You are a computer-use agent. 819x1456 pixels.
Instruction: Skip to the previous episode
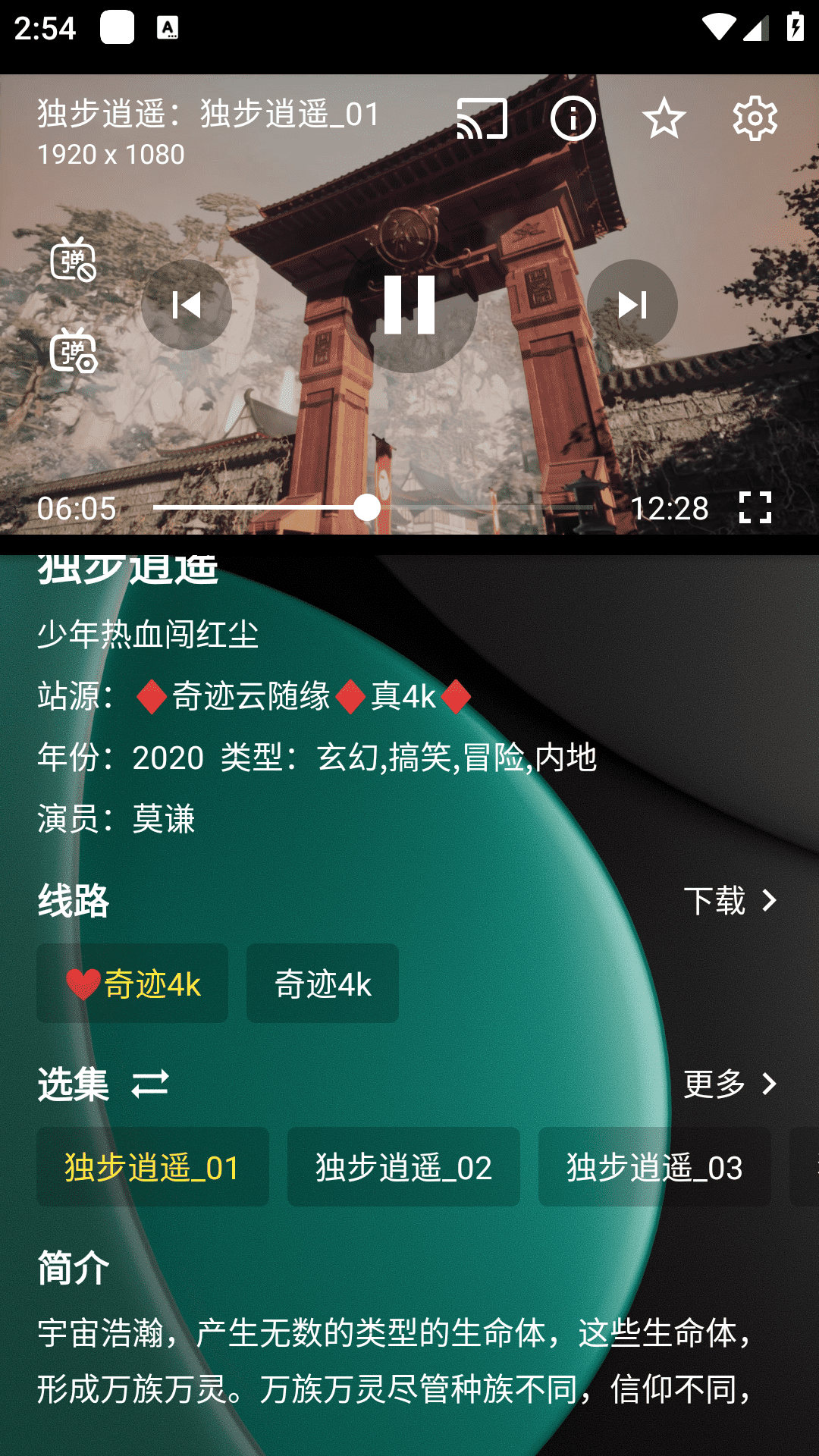[x=187, y=305]
